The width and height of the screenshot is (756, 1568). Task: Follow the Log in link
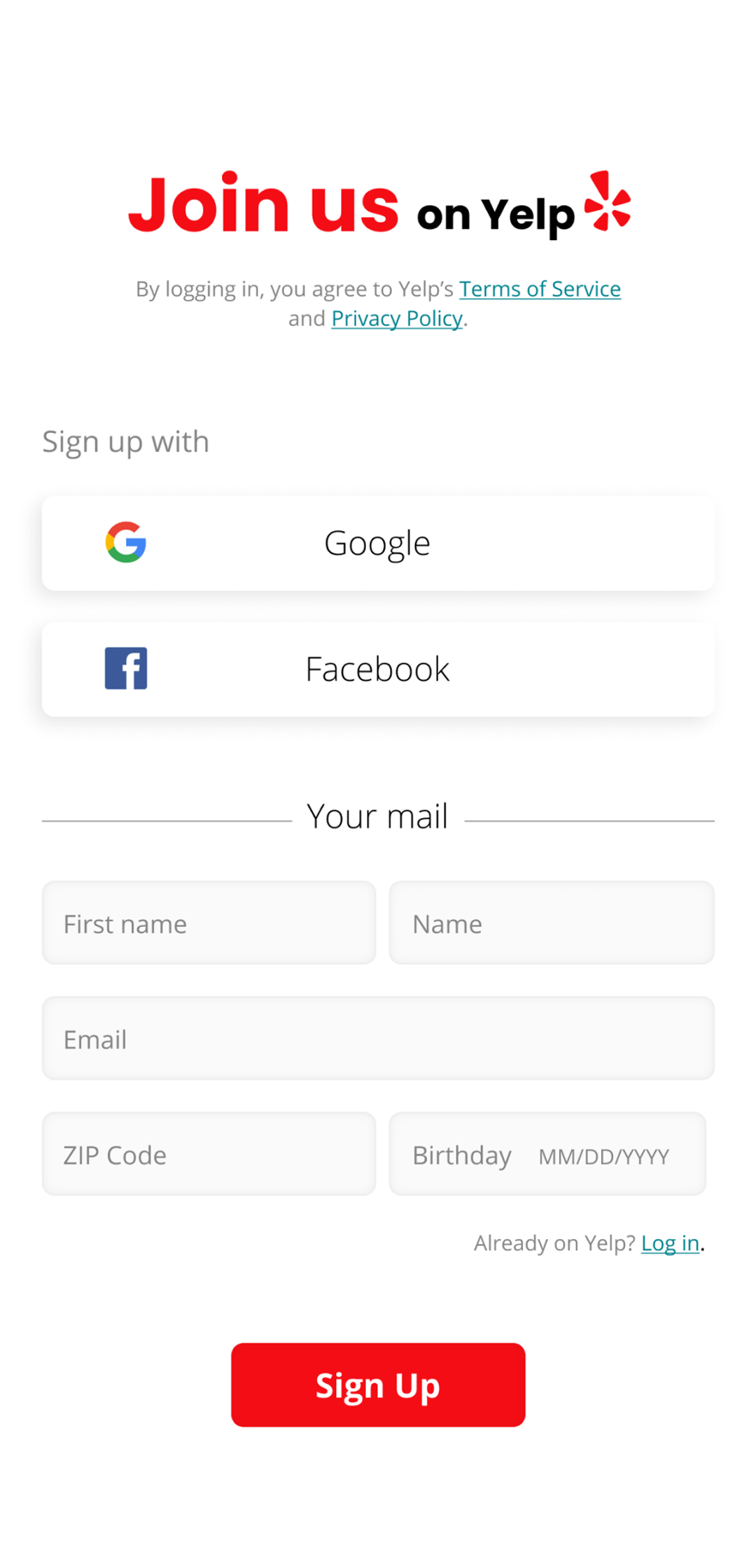[670, 1243]
